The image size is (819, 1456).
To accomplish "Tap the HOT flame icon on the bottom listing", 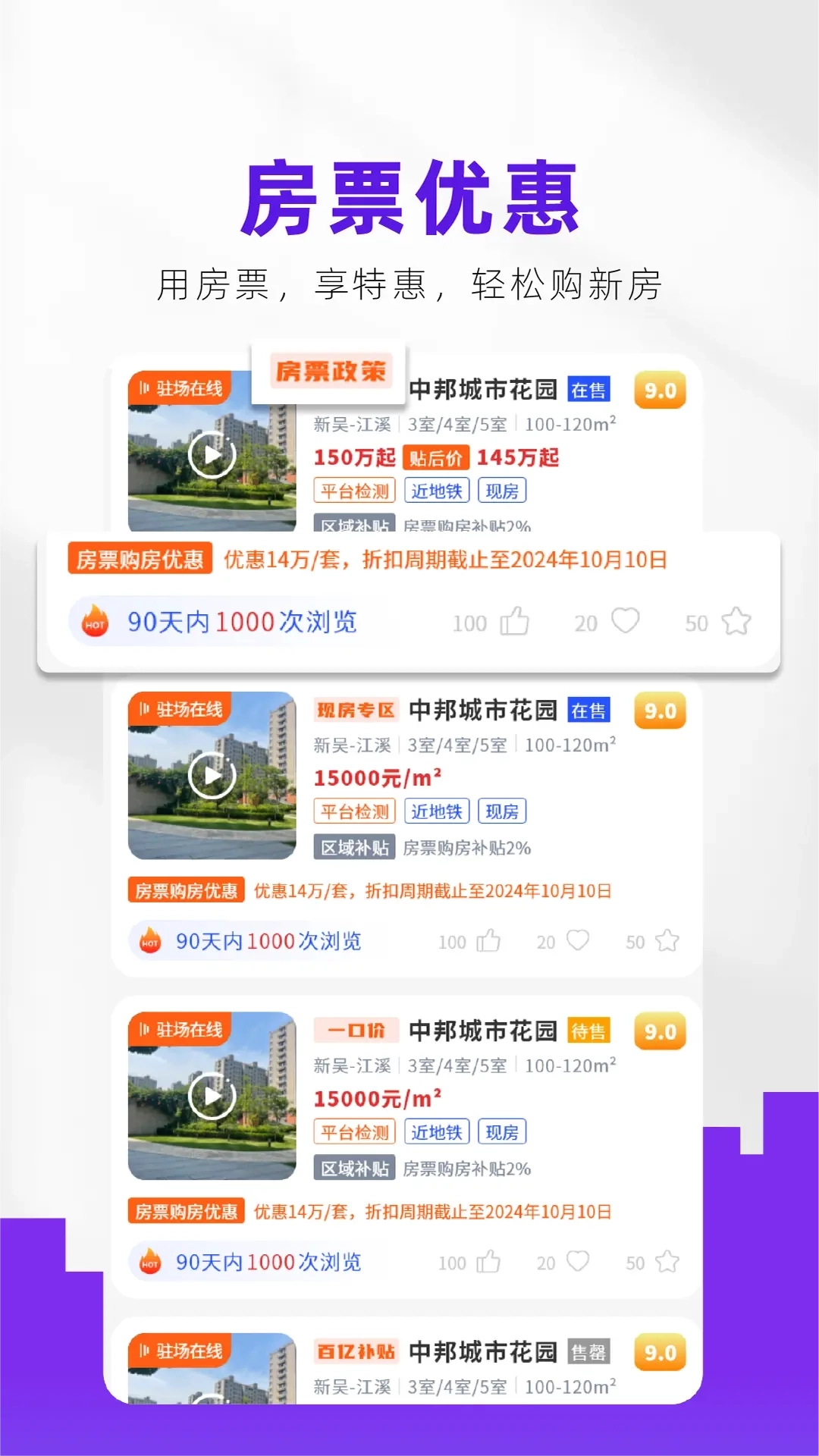I will (149, 1262).
